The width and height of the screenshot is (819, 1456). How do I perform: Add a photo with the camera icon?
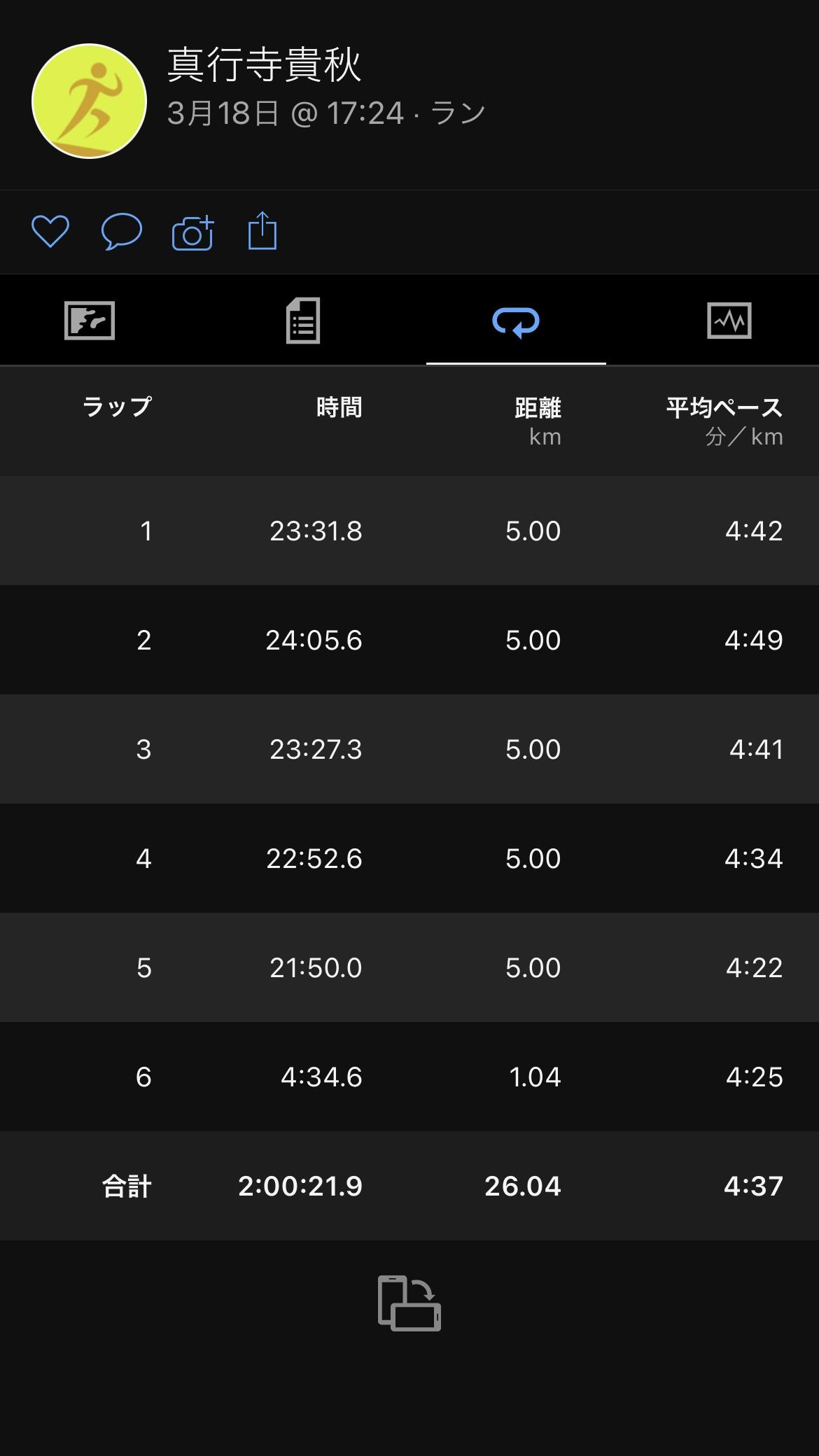[192, 232]
